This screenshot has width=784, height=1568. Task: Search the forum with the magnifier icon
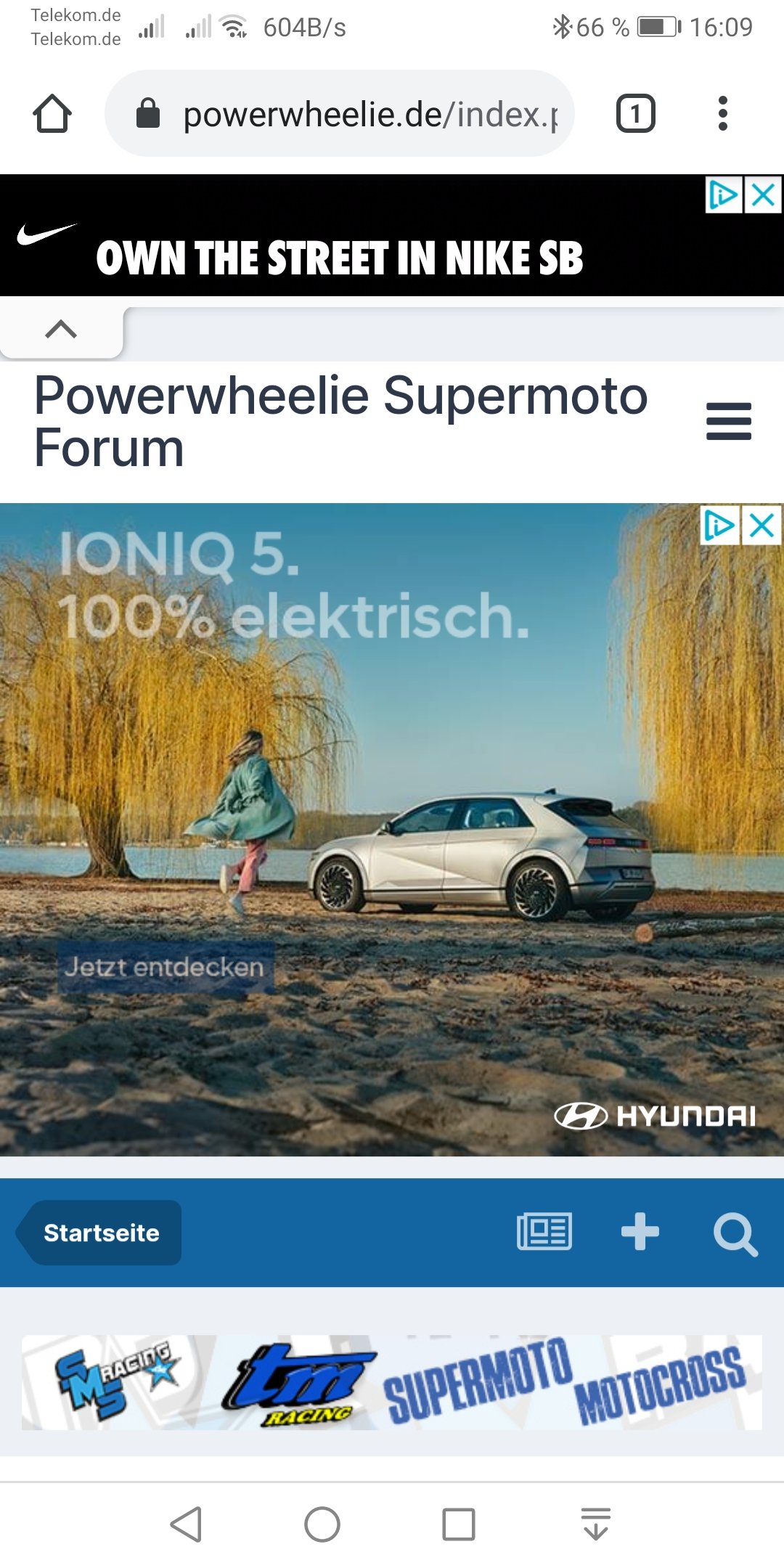[x=735, y=1233]
